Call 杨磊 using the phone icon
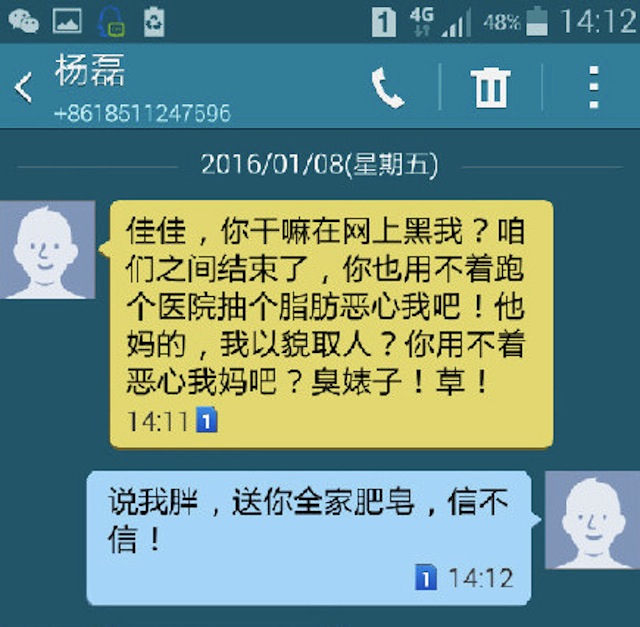 [387, 88]
